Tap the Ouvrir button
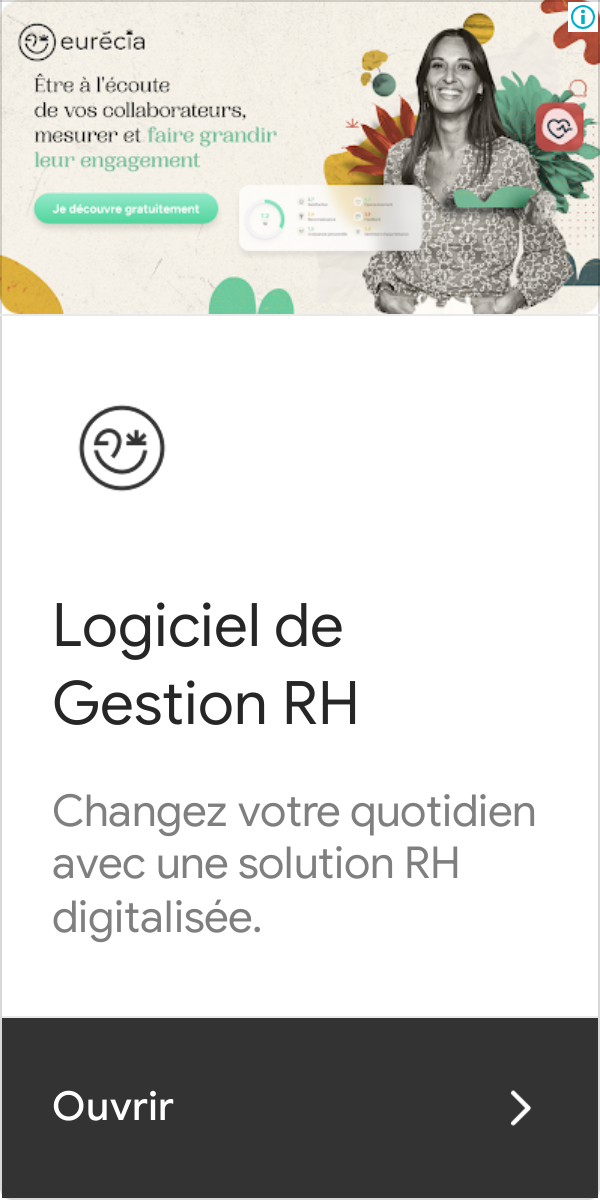 (x=300, y=1107)
